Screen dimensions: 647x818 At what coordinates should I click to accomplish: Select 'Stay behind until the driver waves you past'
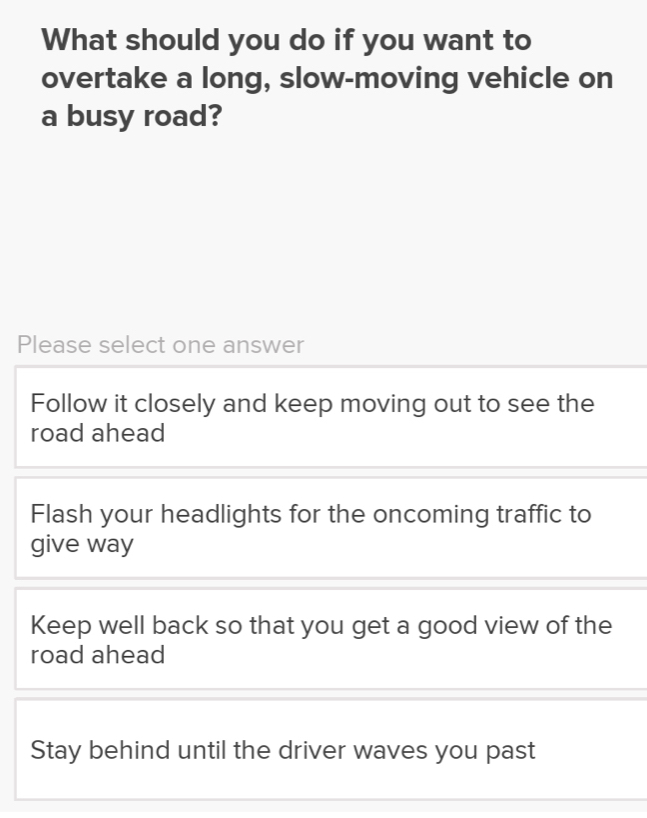330,750
